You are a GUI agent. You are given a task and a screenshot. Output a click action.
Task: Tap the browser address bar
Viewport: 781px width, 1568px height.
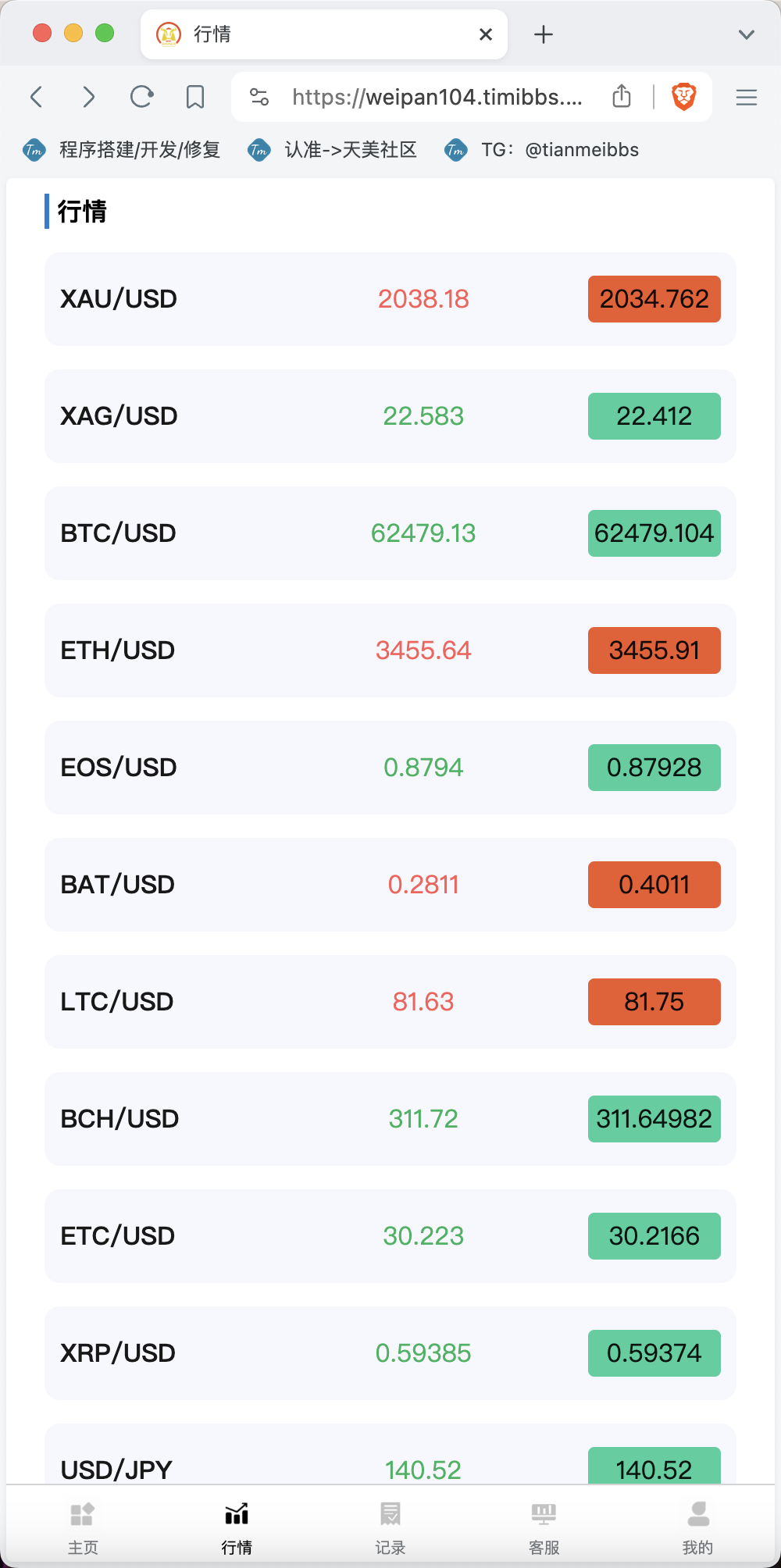(x=437, y=97)
